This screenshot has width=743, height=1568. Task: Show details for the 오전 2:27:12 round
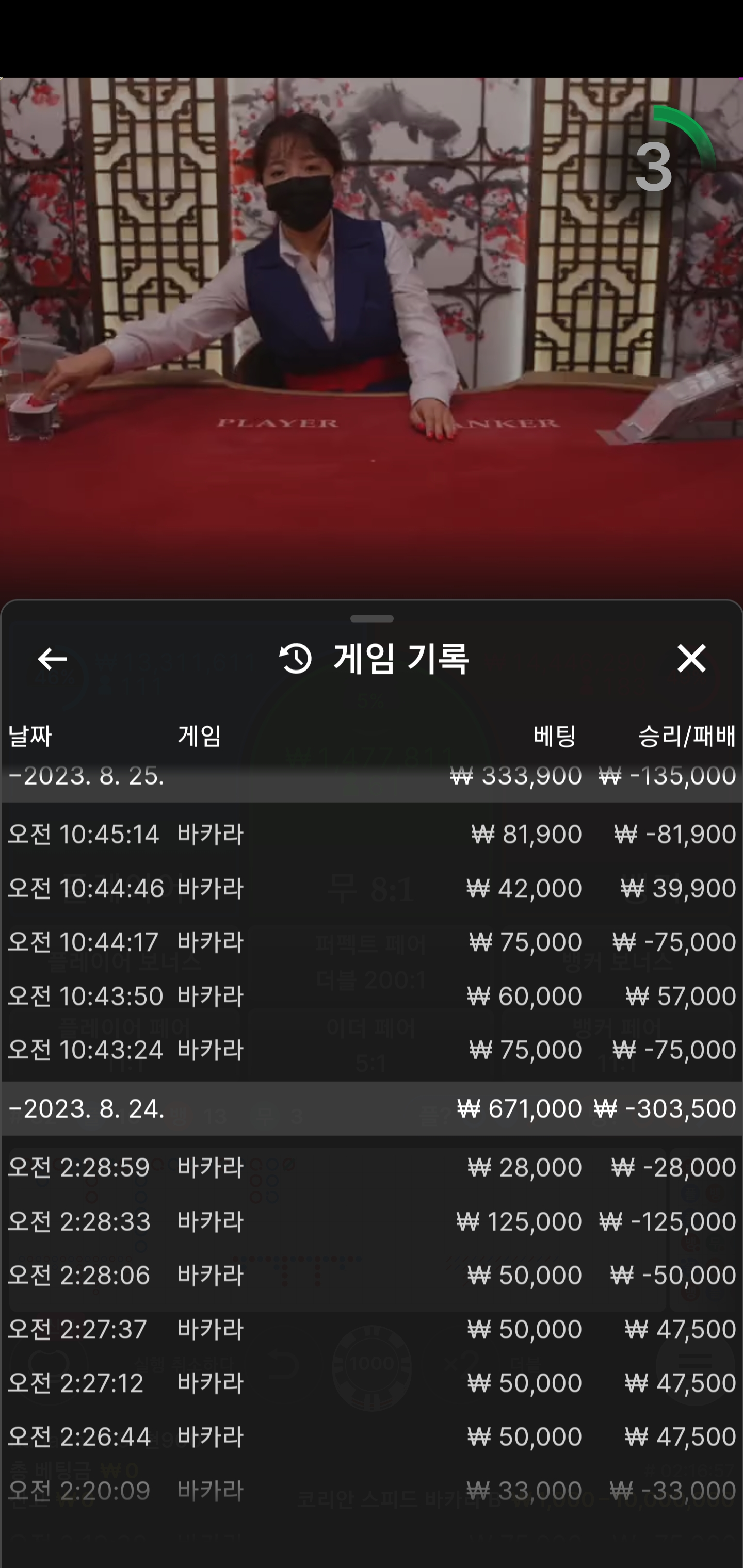click(372, 1382)
